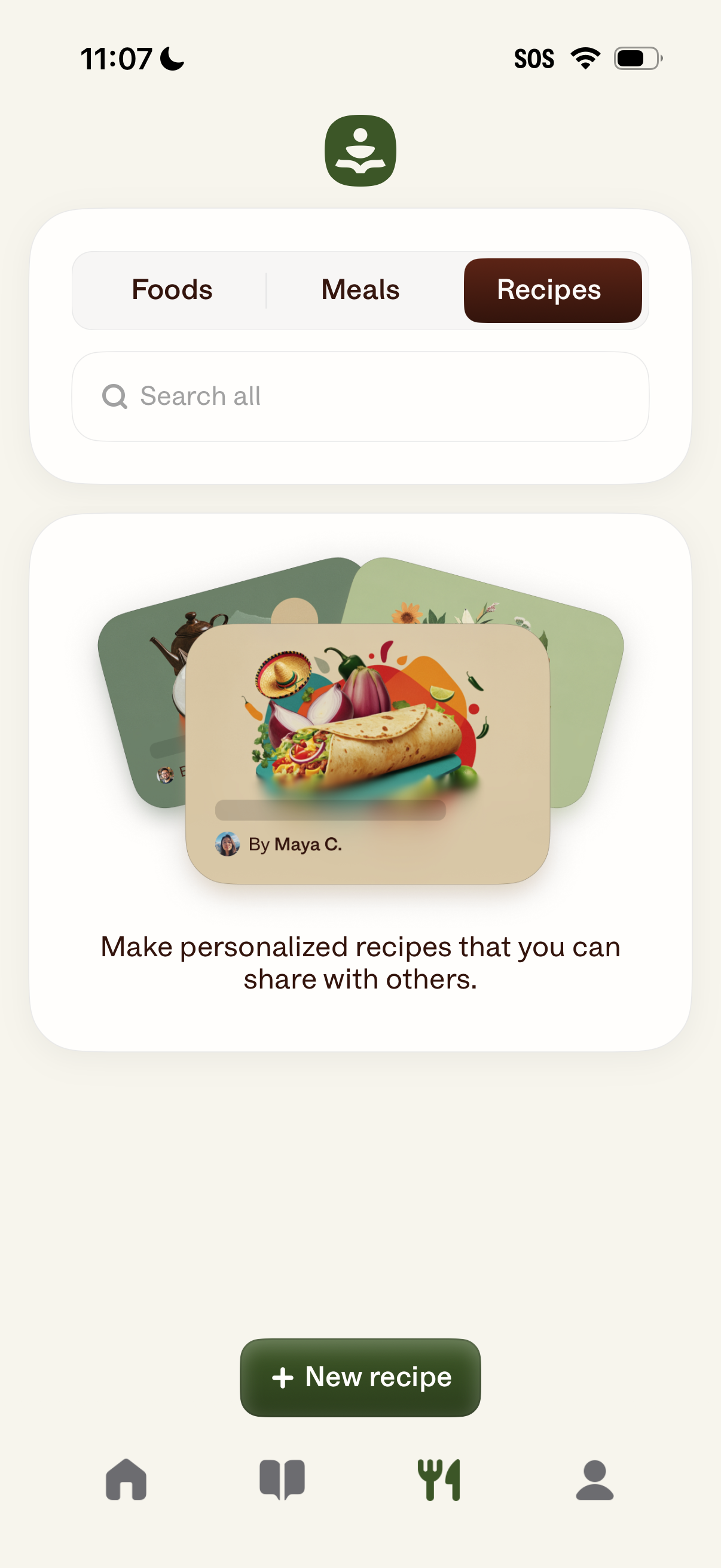This screenshot has width=721, height=1568.
Task: Select the Recipes tab
Action: 553,289
